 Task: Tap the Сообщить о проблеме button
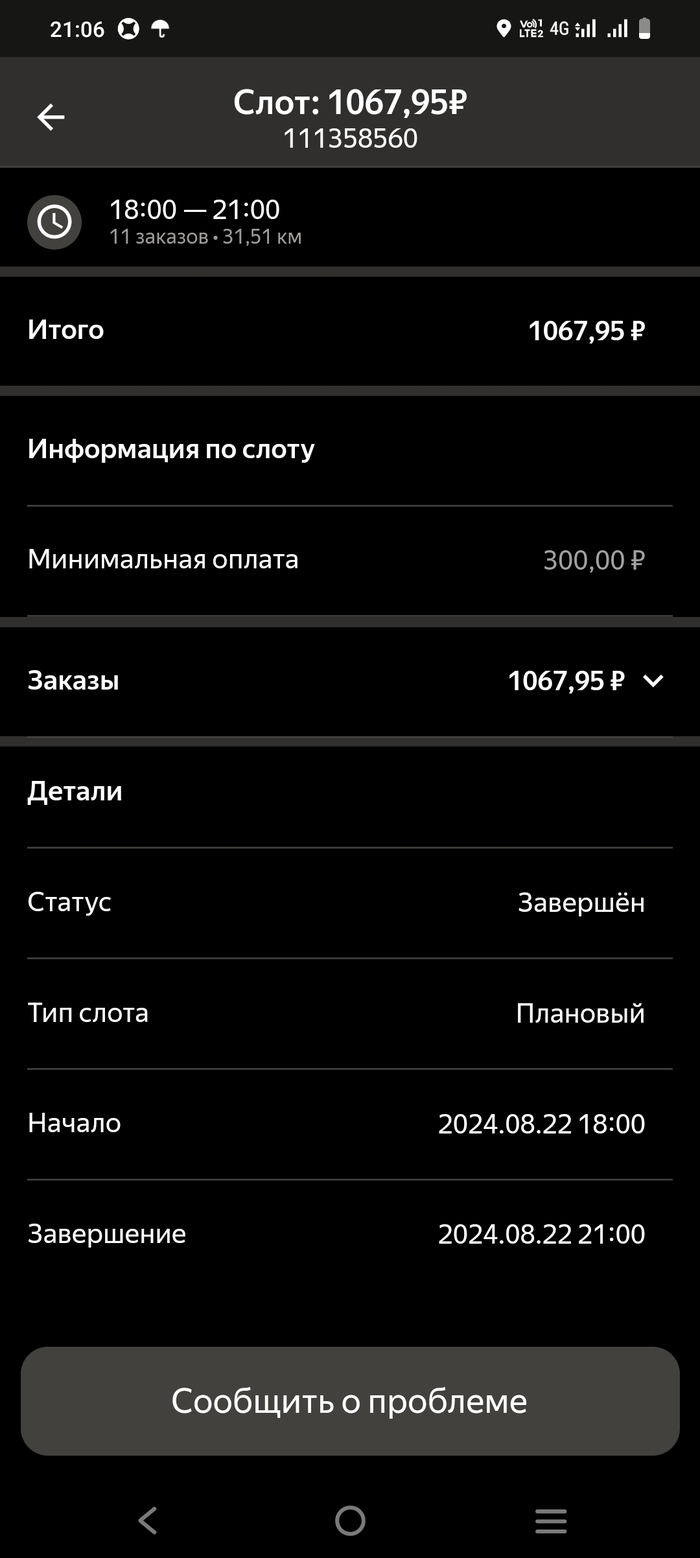click(350, 1401)
